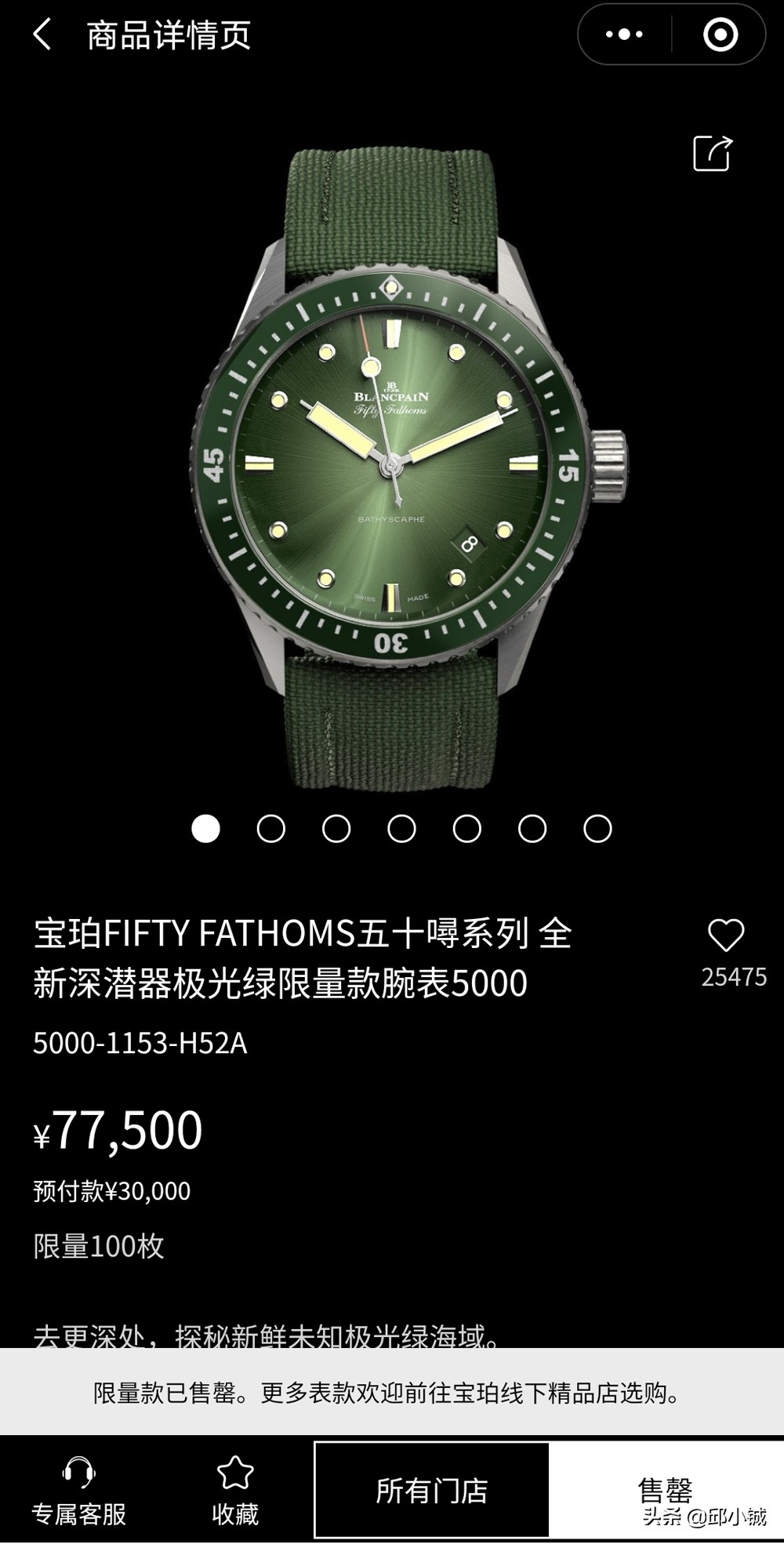Tap the 商品详情页 header title
The height and width of the screenshot is (1544, 784).
pyautogui.click(x=168, y=37)
